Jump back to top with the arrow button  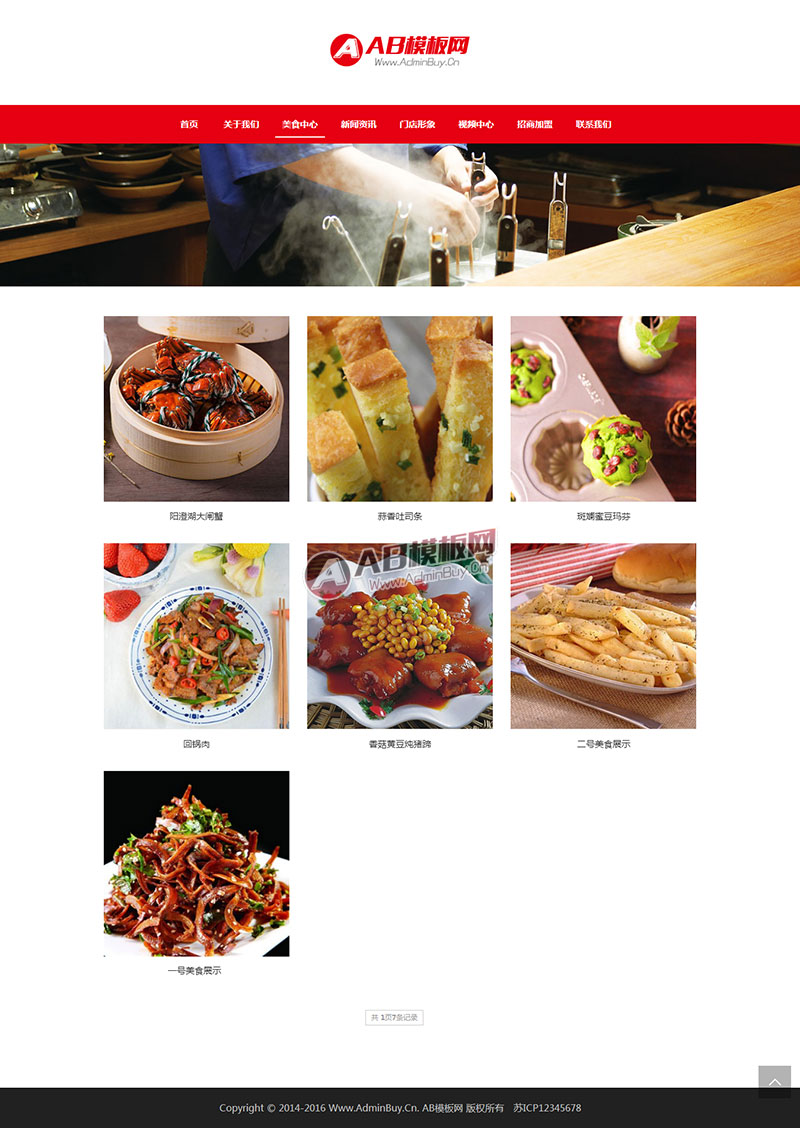[x=774, y=1082]
